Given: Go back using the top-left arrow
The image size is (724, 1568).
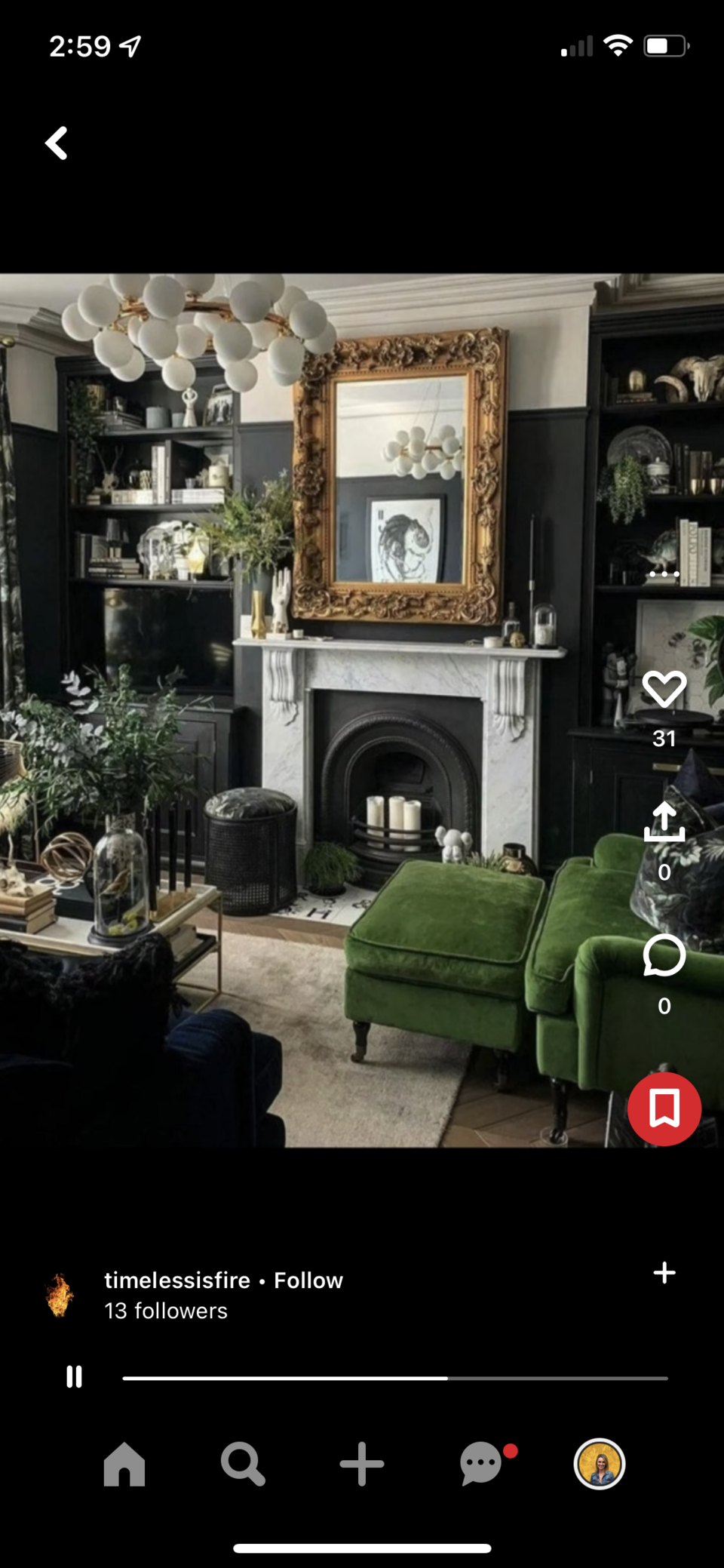Looking at the screenshot, I should tap(57, 143).
